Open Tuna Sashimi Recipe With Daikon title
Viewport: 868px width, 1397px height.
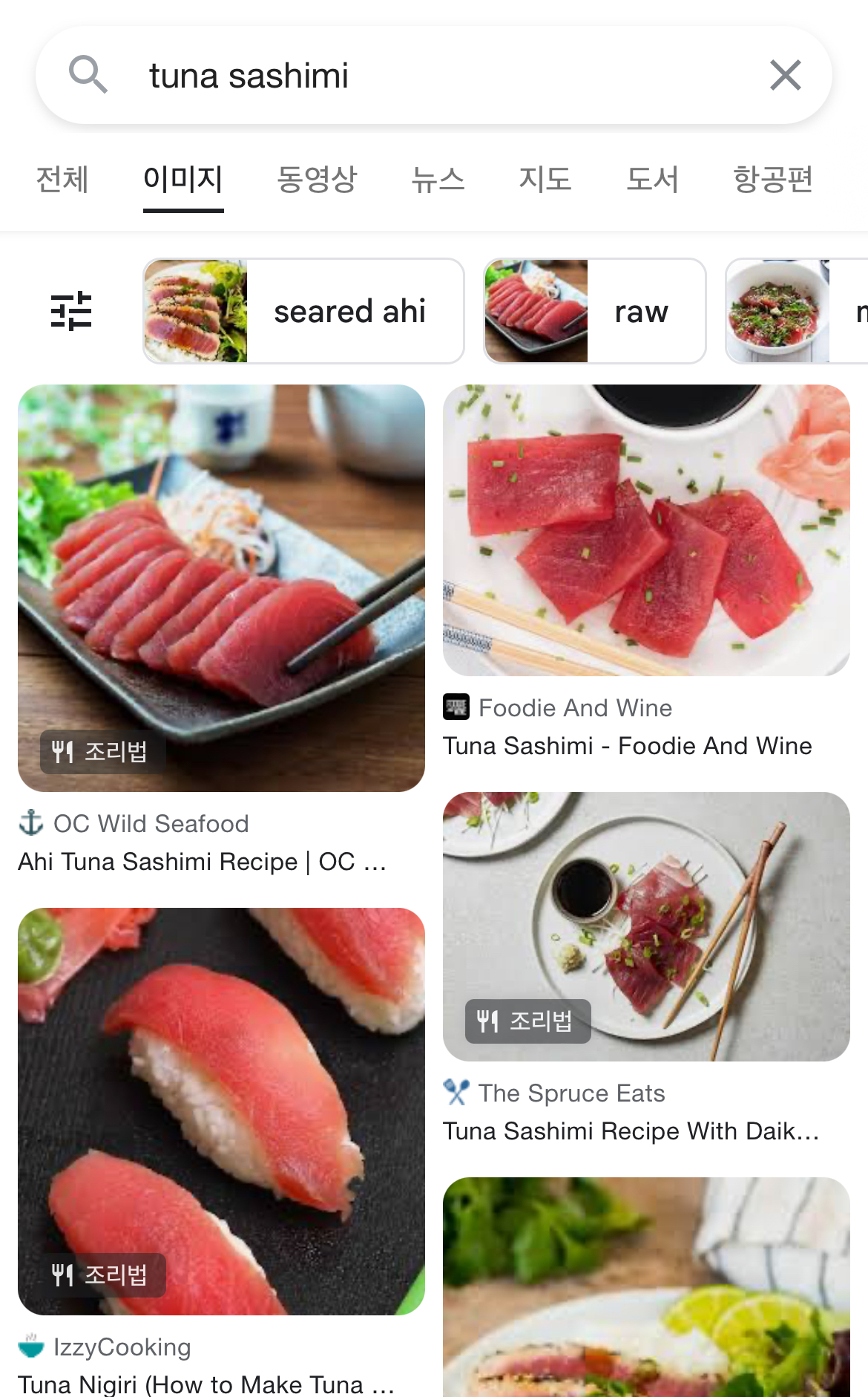pyautogui.click(x=631, y=1131)
